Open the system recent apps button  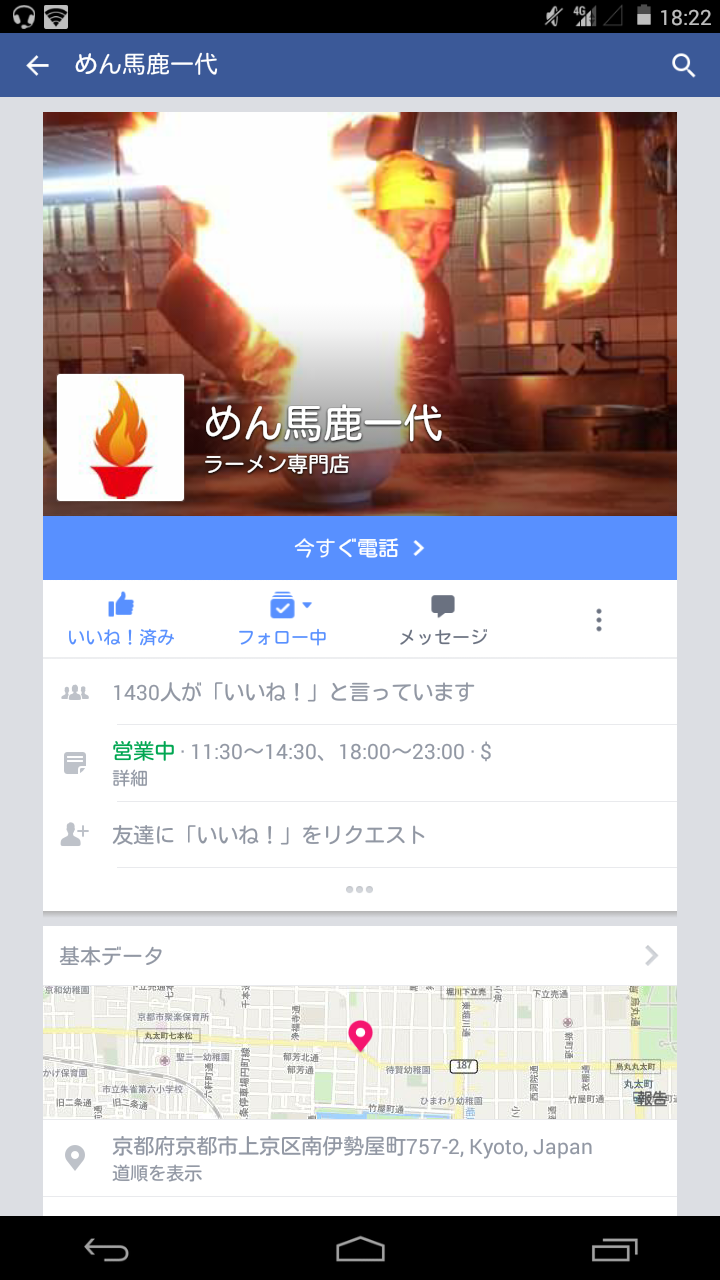click(614, 1248)
